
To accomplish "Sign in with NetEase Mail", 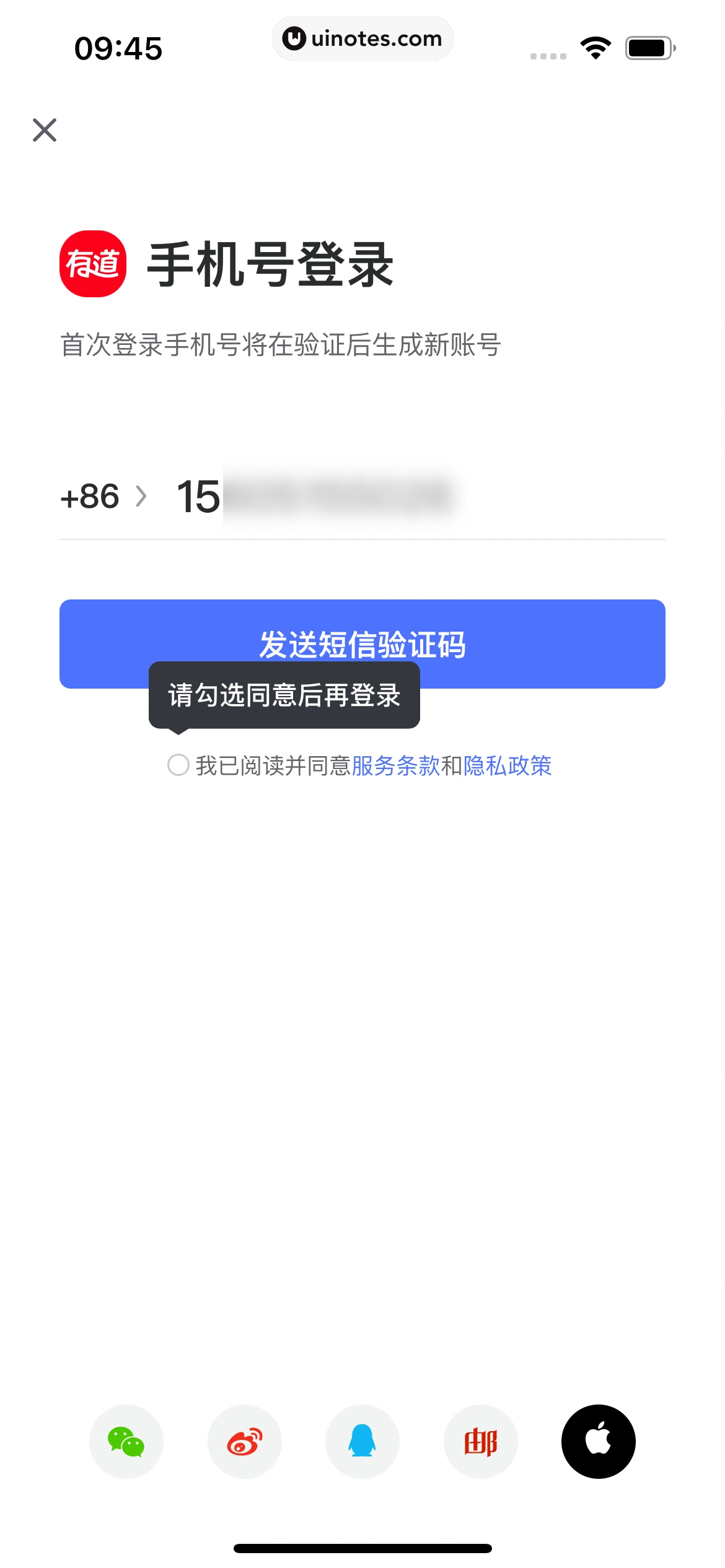I will tap(480, 1442).
